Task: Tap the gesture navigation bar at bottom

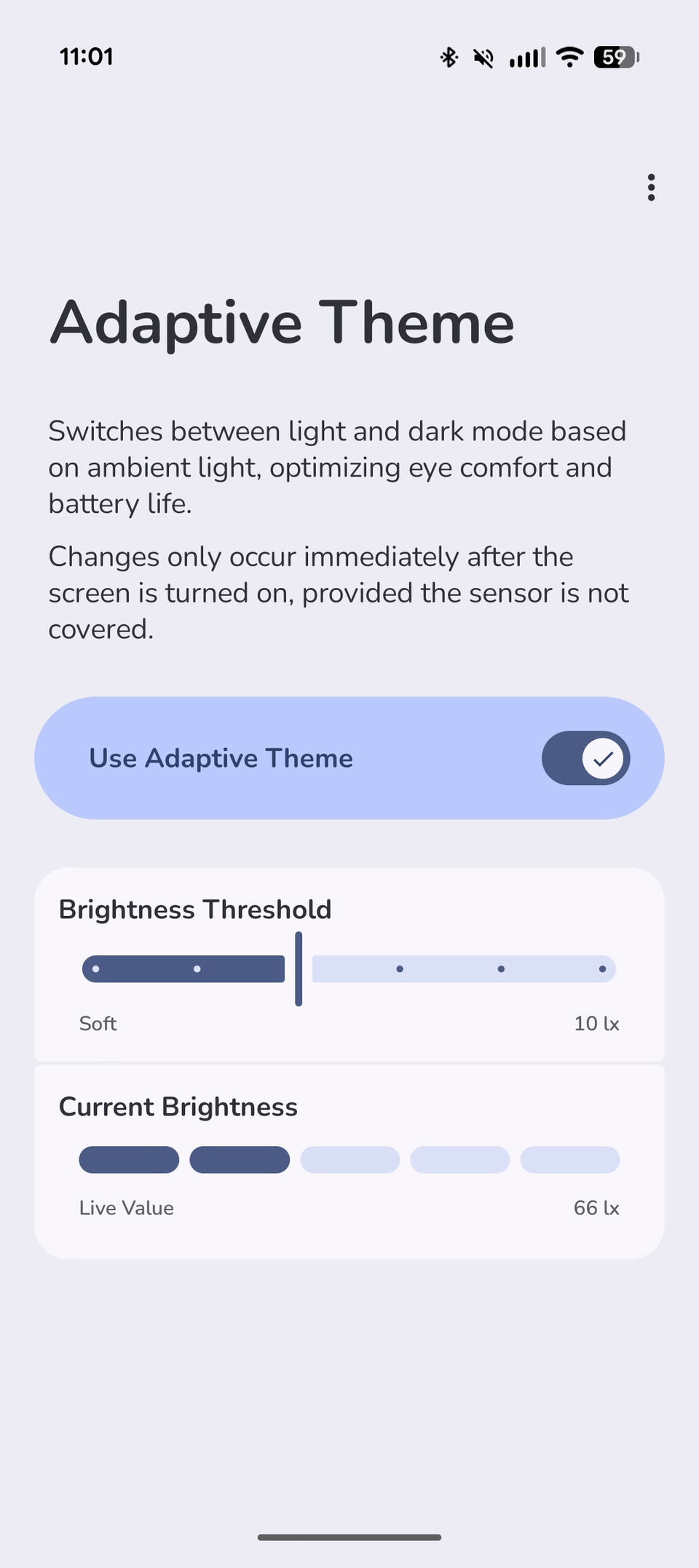Action: pos(349,1536)
